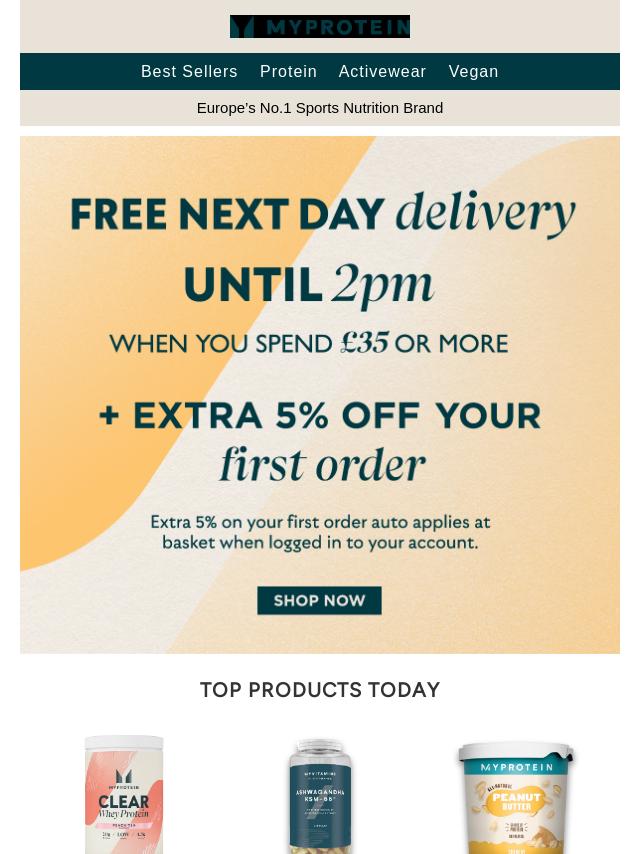View the Ashwagandha KSM-66 product
The width and height of the screenshot is (640, 854).
click(x=320, y=795)
